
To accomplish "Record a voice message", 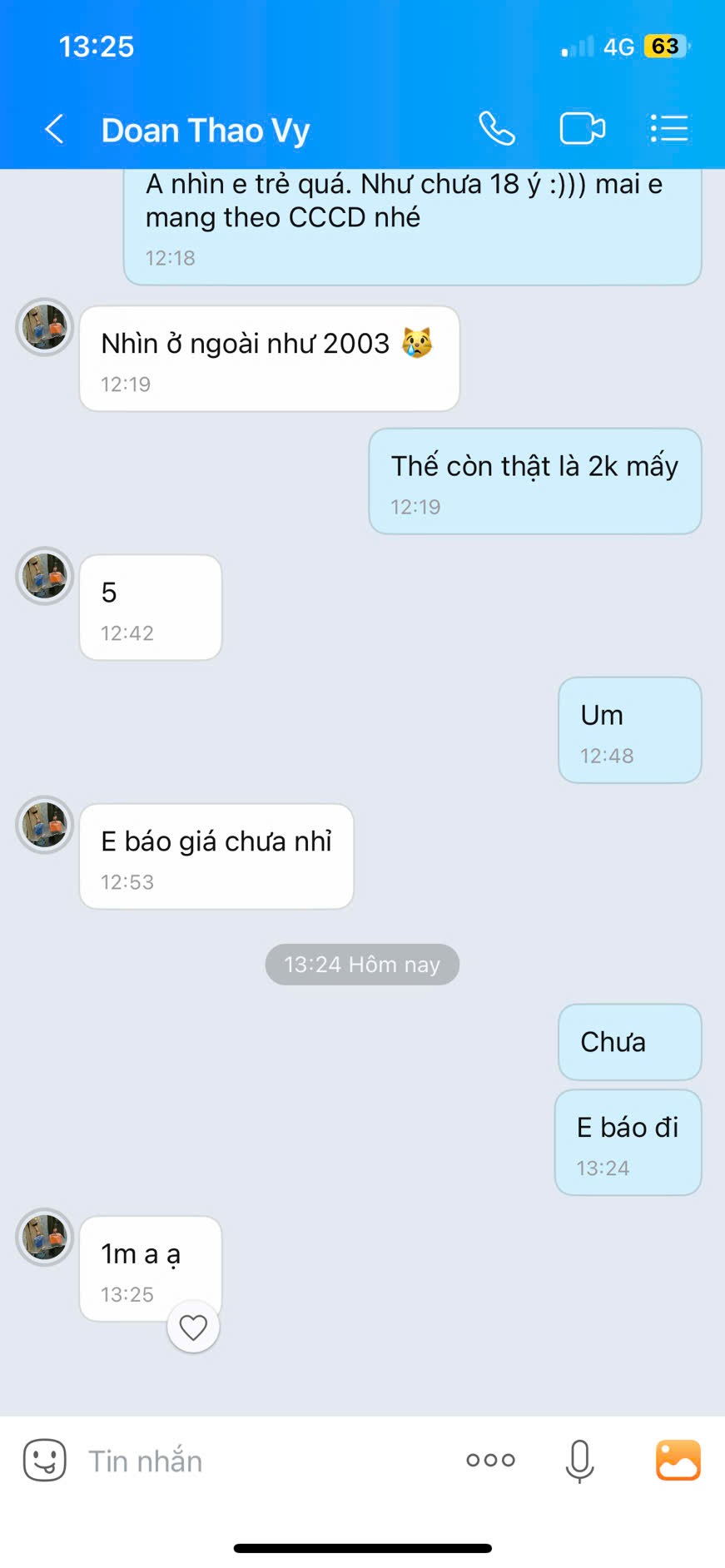I will click(579, 1461).
